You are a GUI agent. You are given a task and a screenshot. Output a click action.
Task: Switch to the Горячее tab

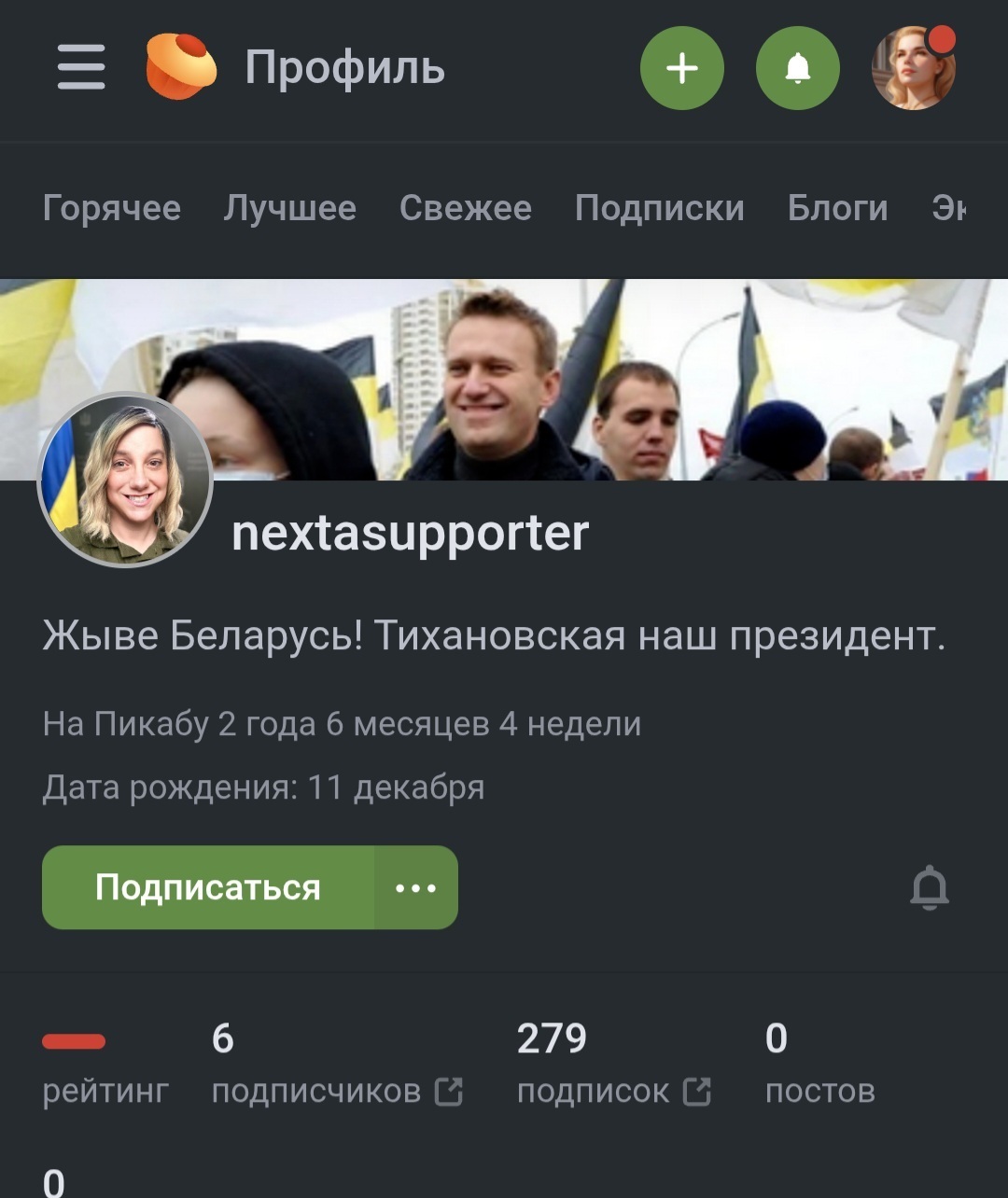point(112,208)
